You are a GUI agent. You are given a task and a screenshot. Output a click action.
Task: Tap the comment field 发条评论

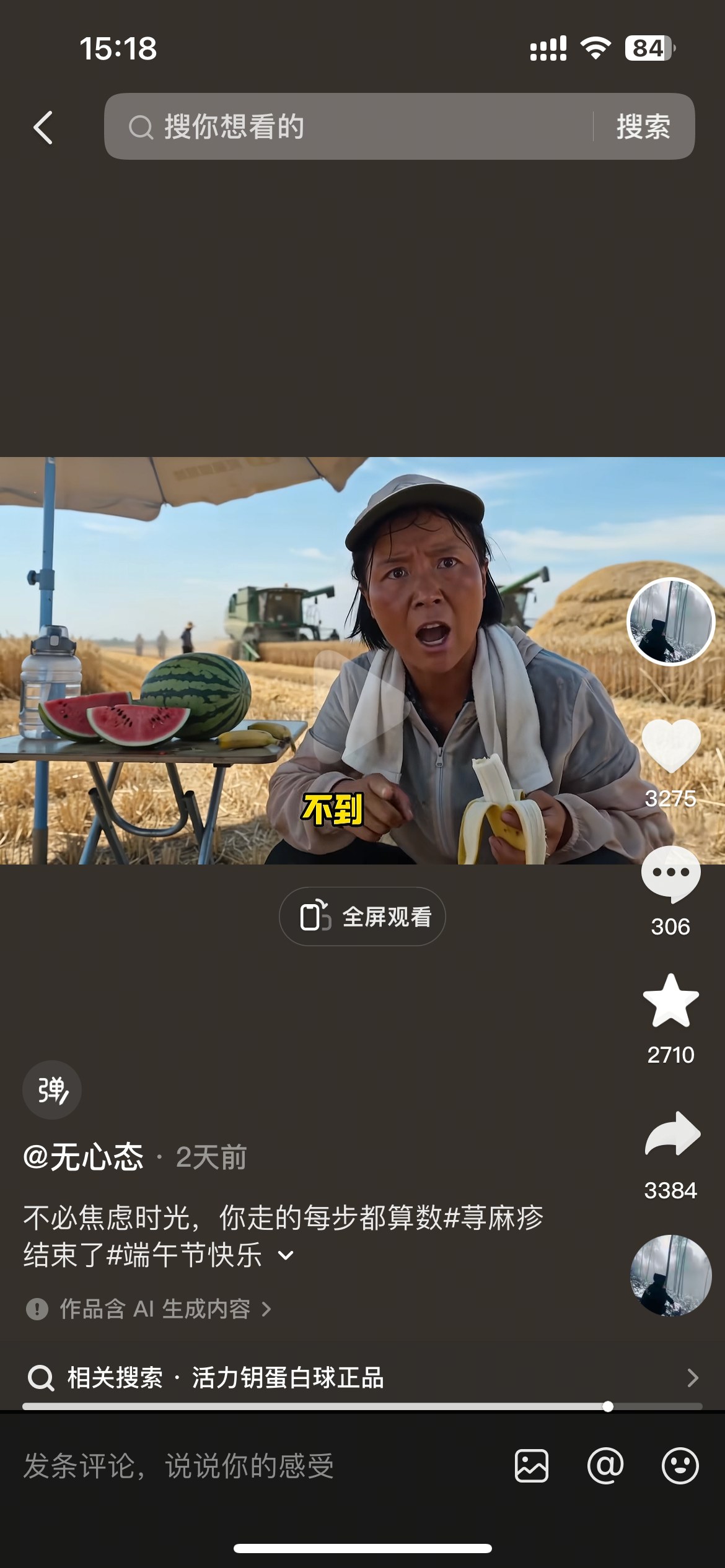click(x=178, y=1466)
